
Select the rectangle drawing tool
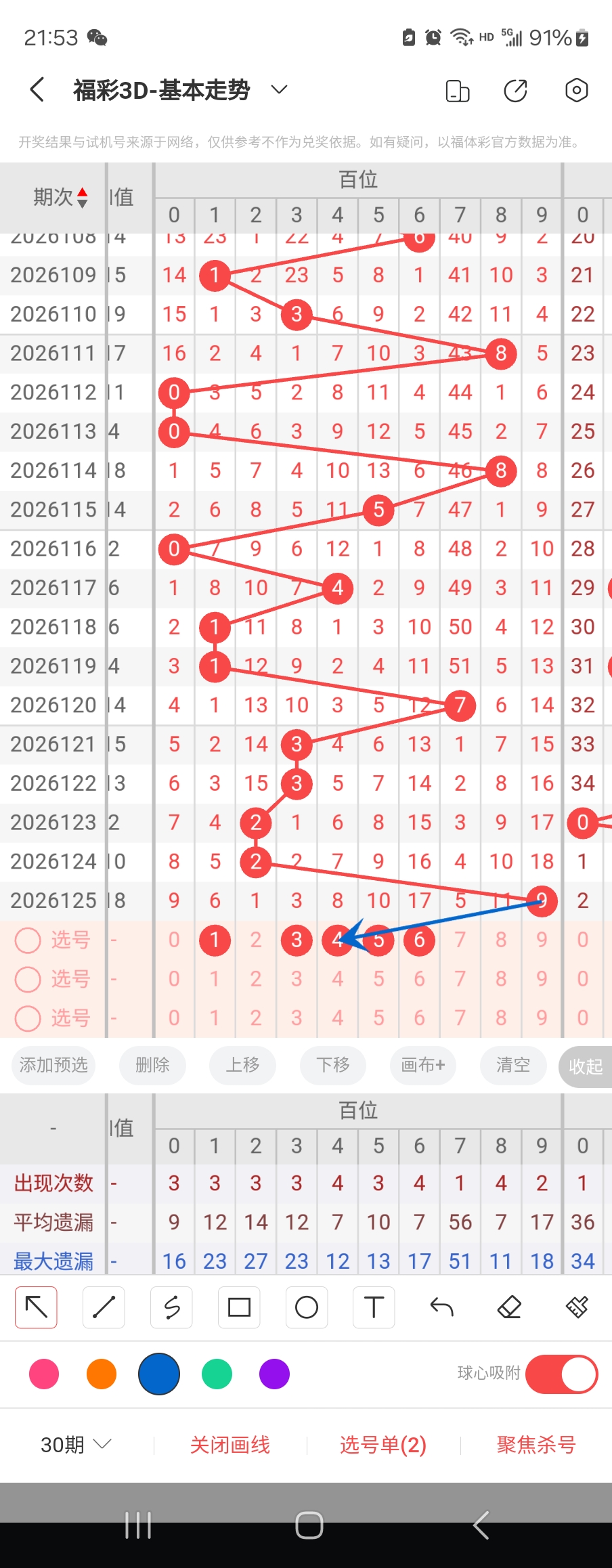[x=239, y=1307]
